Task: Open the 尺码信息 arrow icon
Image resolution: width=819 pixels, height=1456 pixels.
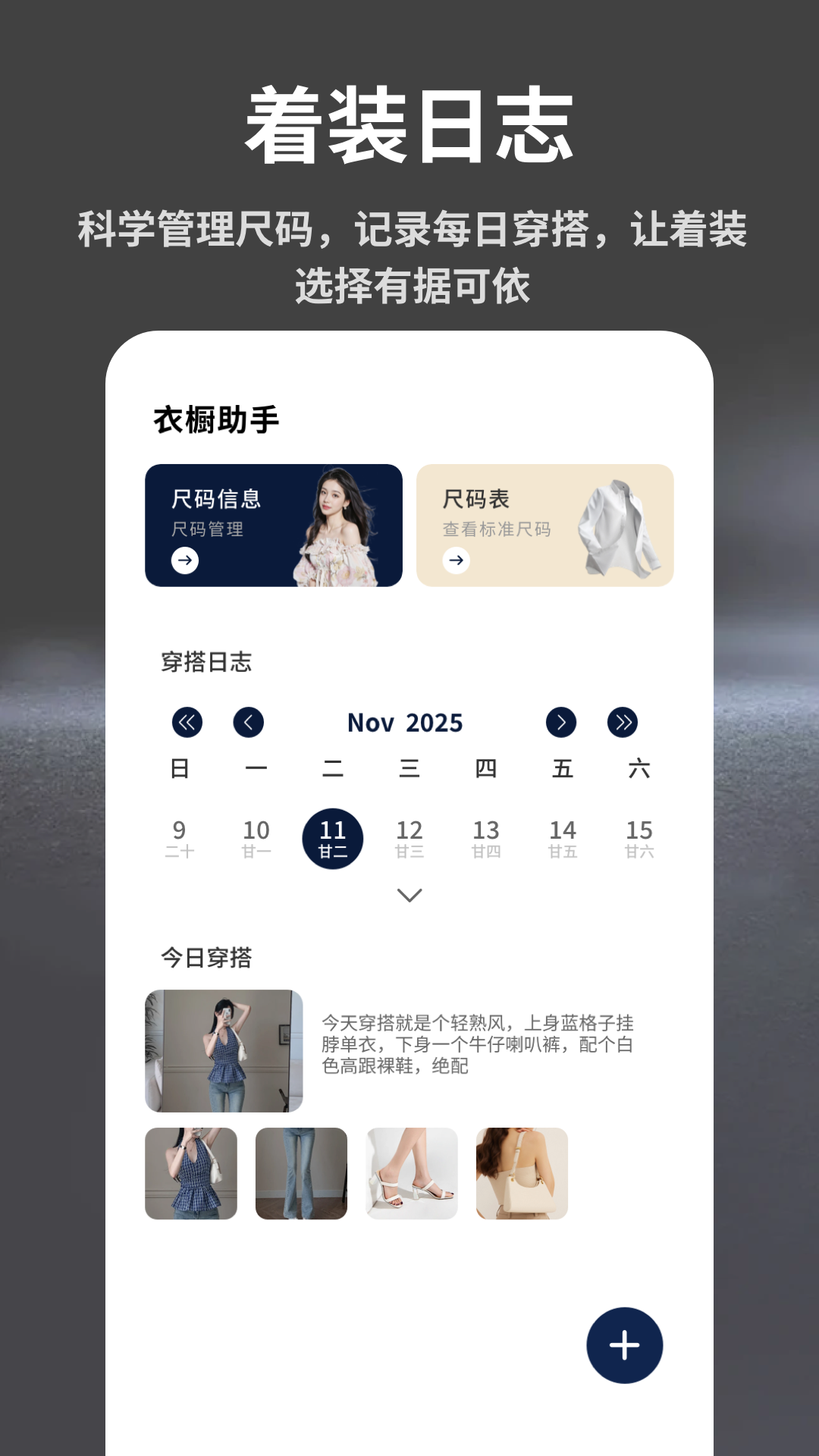Action: [x=184, y=561]
